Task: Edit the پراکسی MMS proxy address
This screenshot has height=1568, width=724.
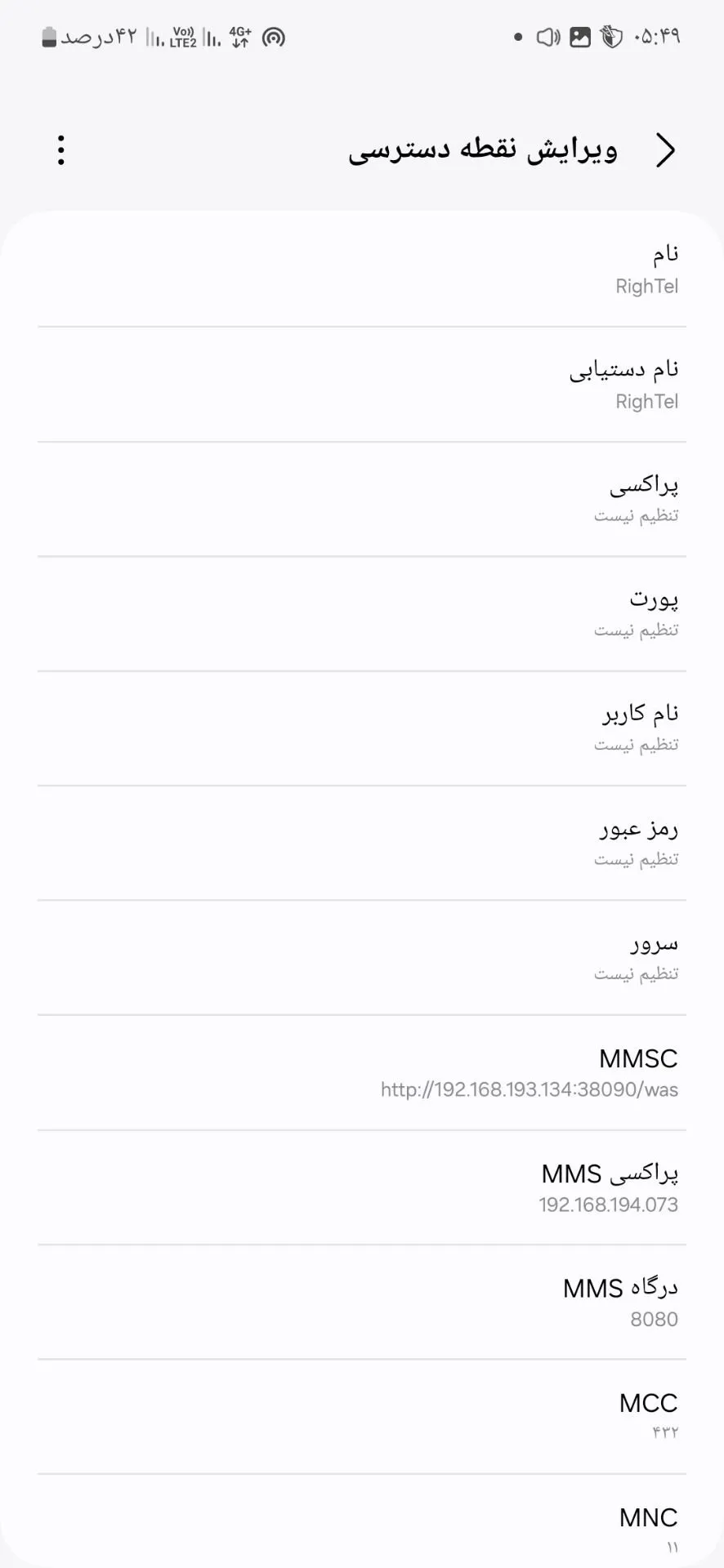Action: tap(361, 1187)
